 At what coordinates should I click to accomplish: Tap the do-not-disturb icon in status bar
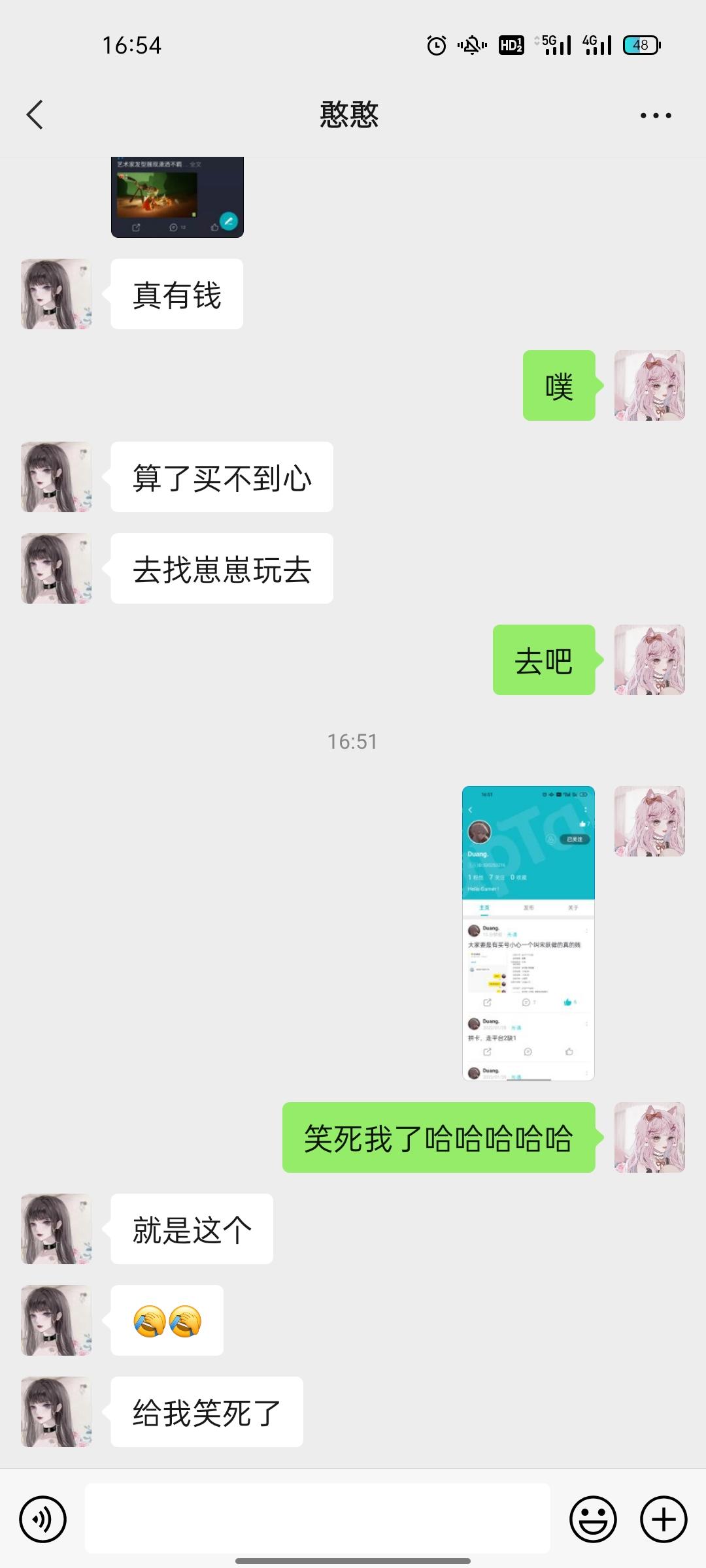click(x=473, y=44)
